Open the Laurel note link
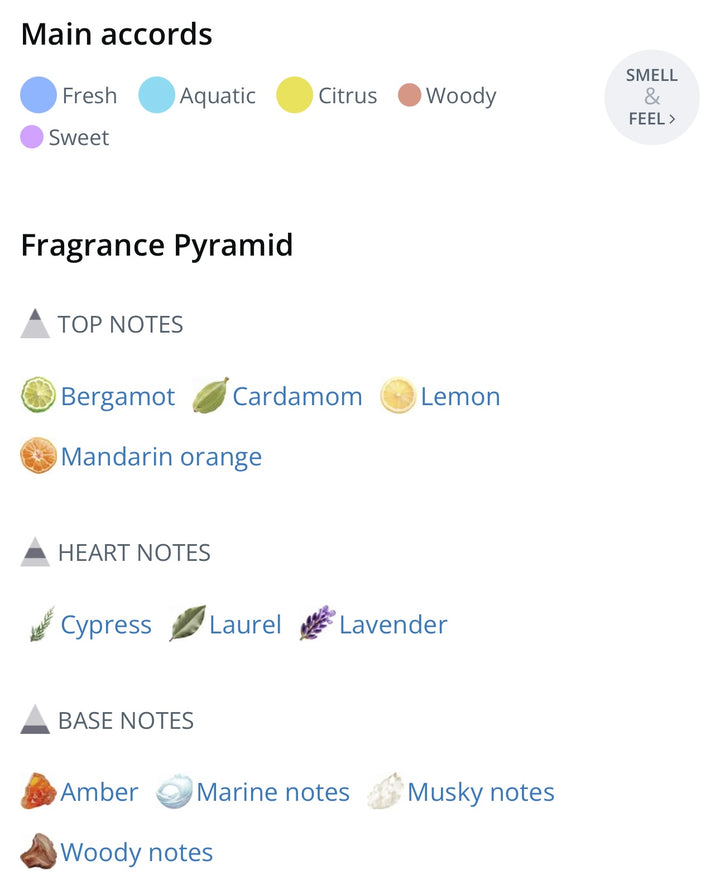Screen dimensions: 720x884 pos(244,625)
